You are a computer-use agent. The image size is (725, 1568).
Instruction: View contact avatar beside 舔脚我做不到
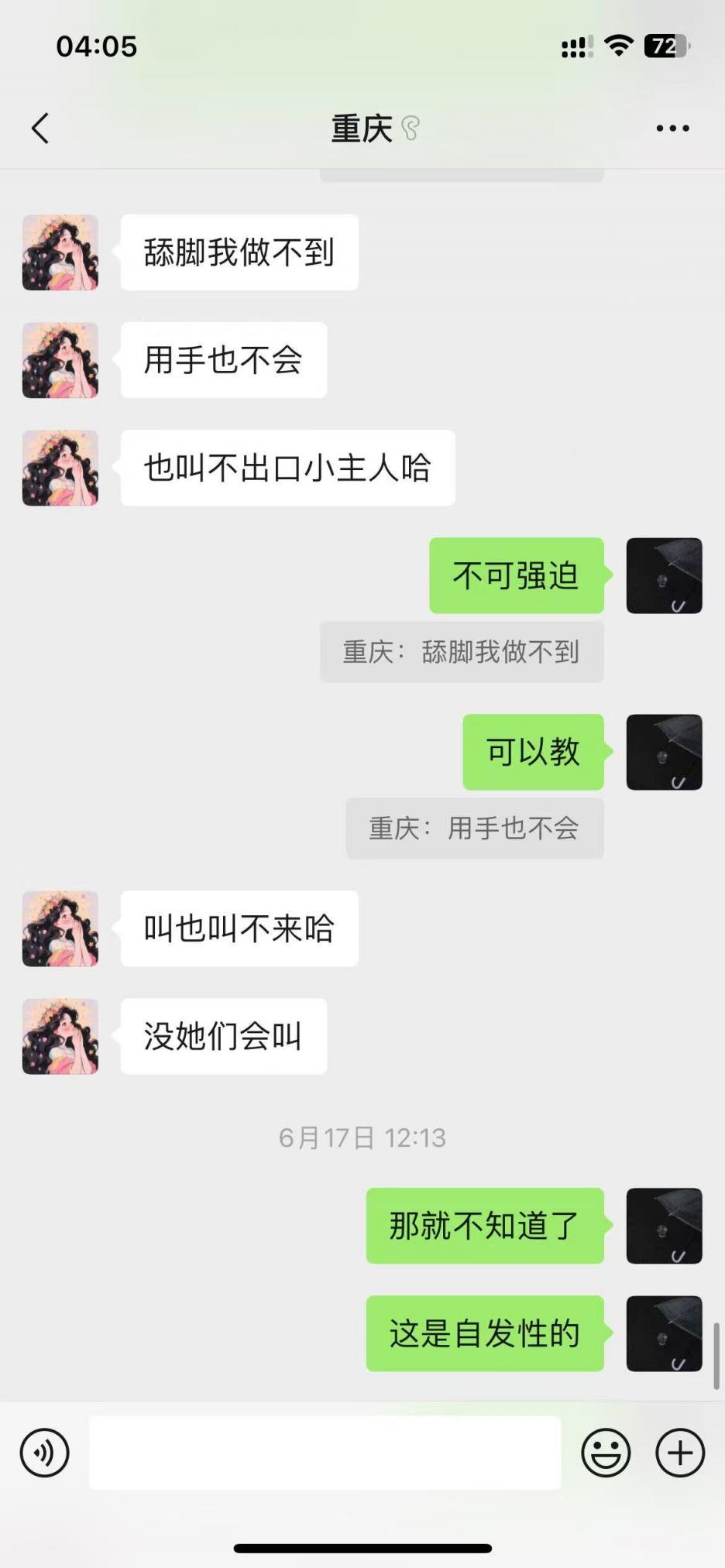click(60, 252)
